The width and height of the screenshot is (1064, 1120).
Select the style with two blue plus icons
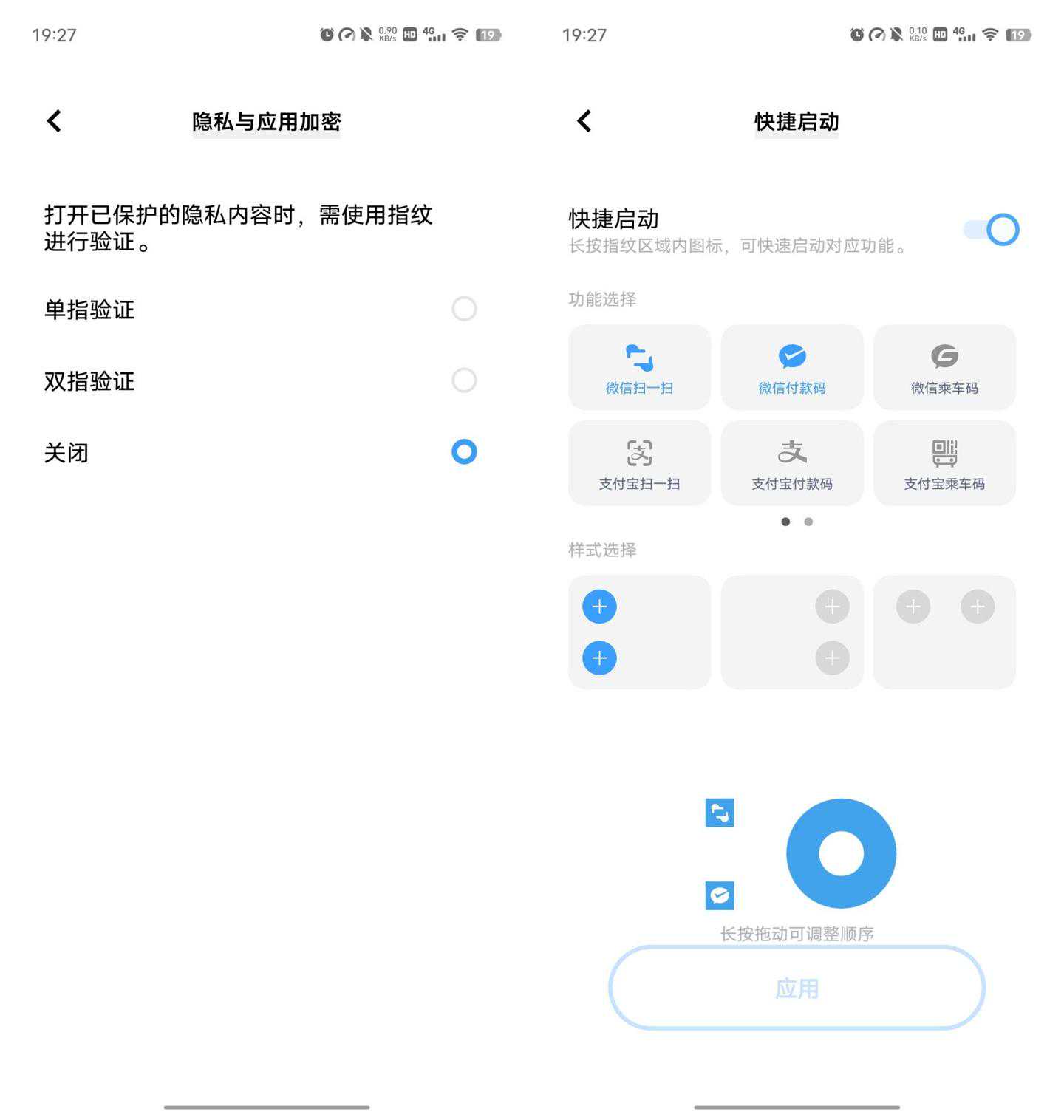point(639,632)
